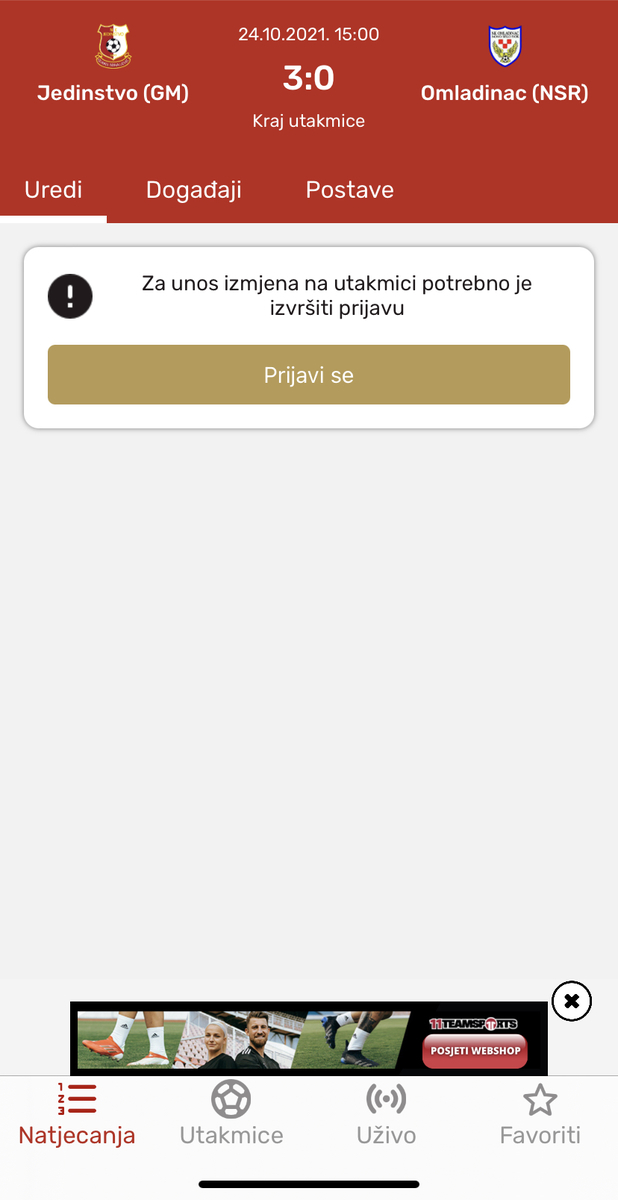Select the Uredi tab

click(53, 190)
